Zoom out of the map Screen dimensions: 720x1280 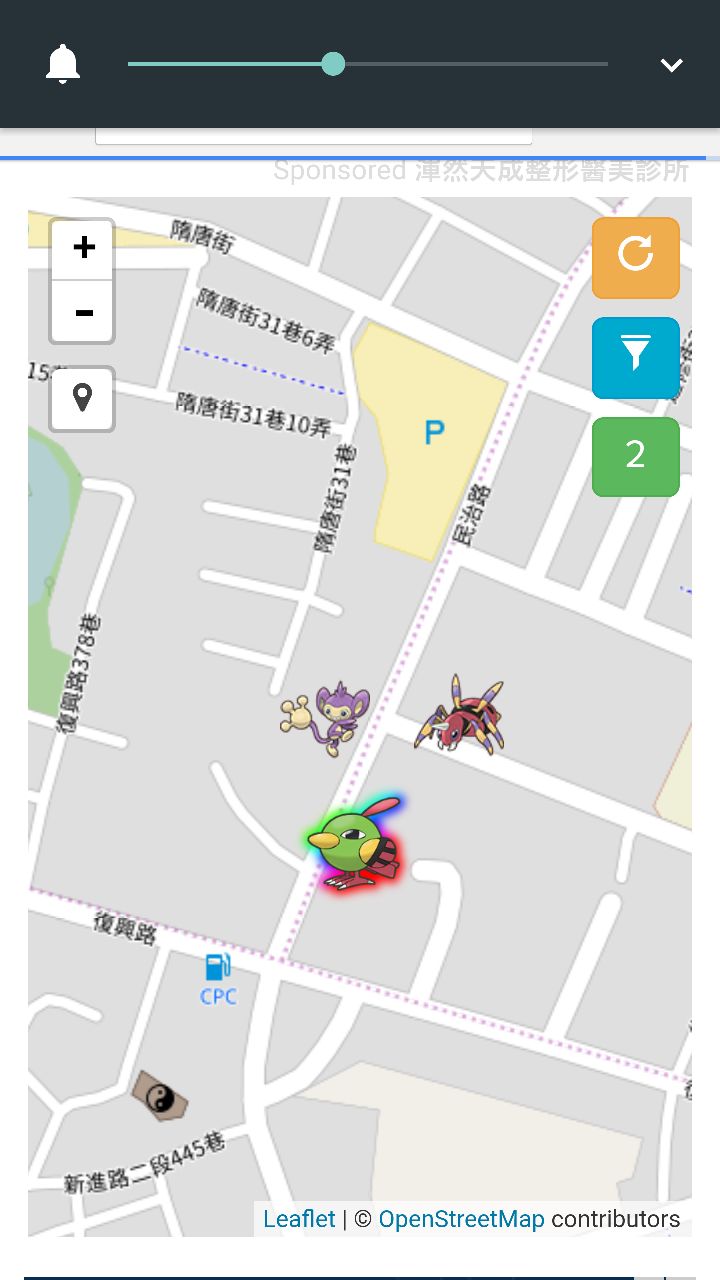83,312
